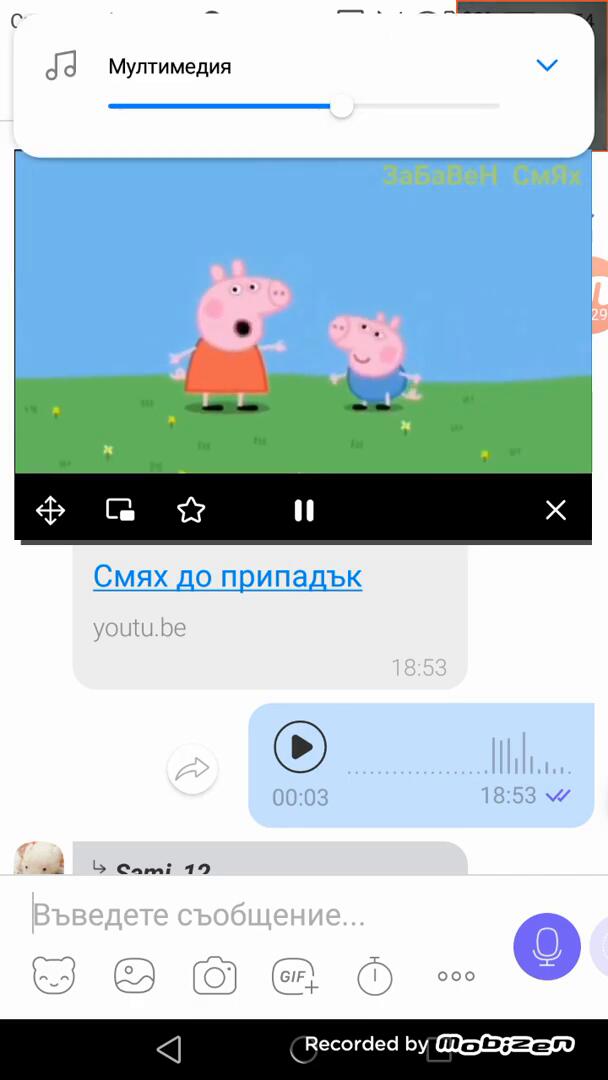The width and height of the screenshot is (608, 1080).
Task: Forward the voice message
Action: (x=192, y=769)
